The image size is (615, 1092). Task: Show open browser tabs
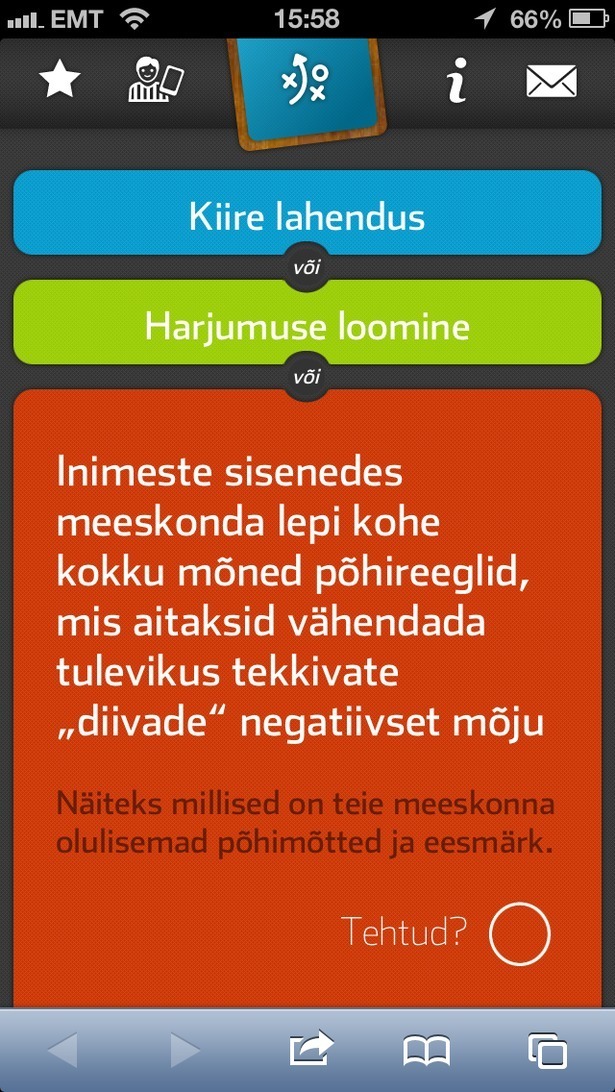[x=547, y=1050]
